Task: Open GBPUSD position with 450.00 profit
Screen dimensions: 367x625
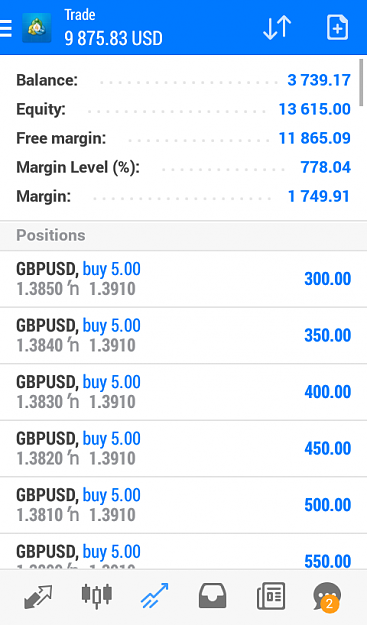Action: click(183, 449)
